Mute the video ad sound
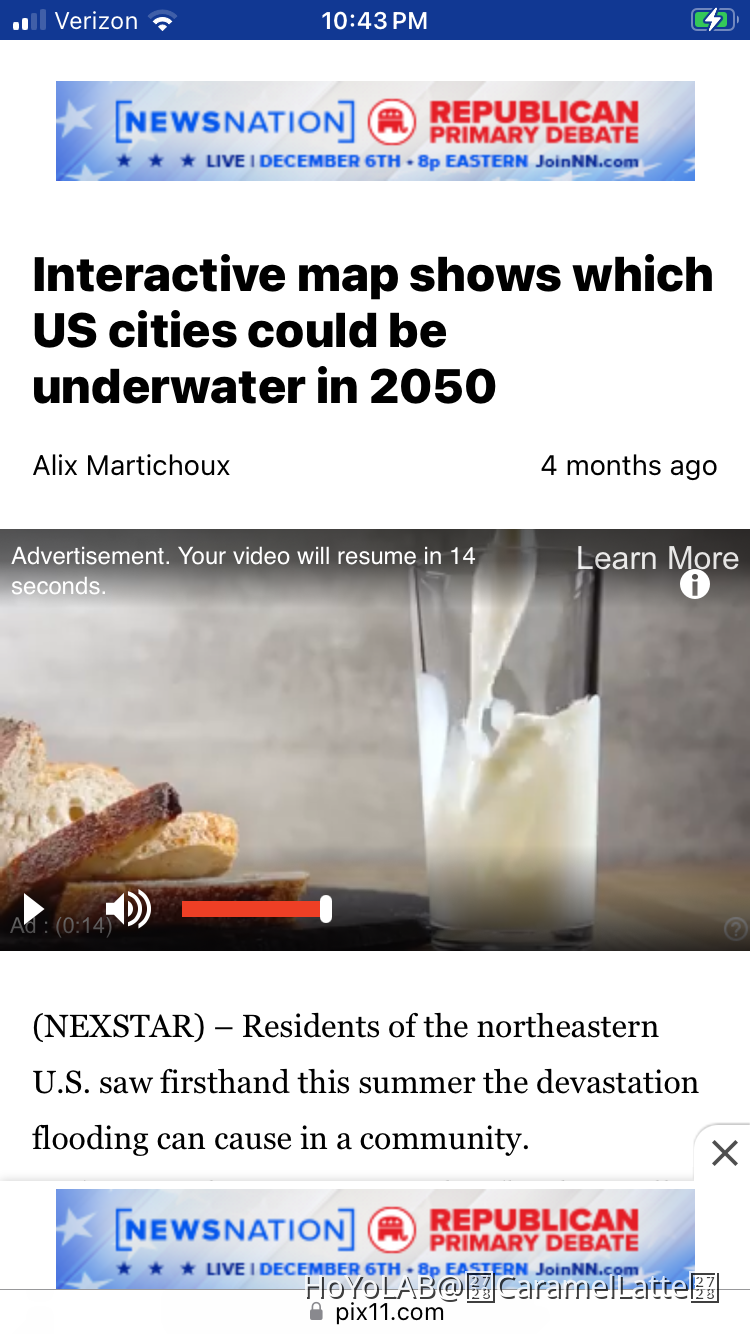750x1334 pixels. coord(128,908)
